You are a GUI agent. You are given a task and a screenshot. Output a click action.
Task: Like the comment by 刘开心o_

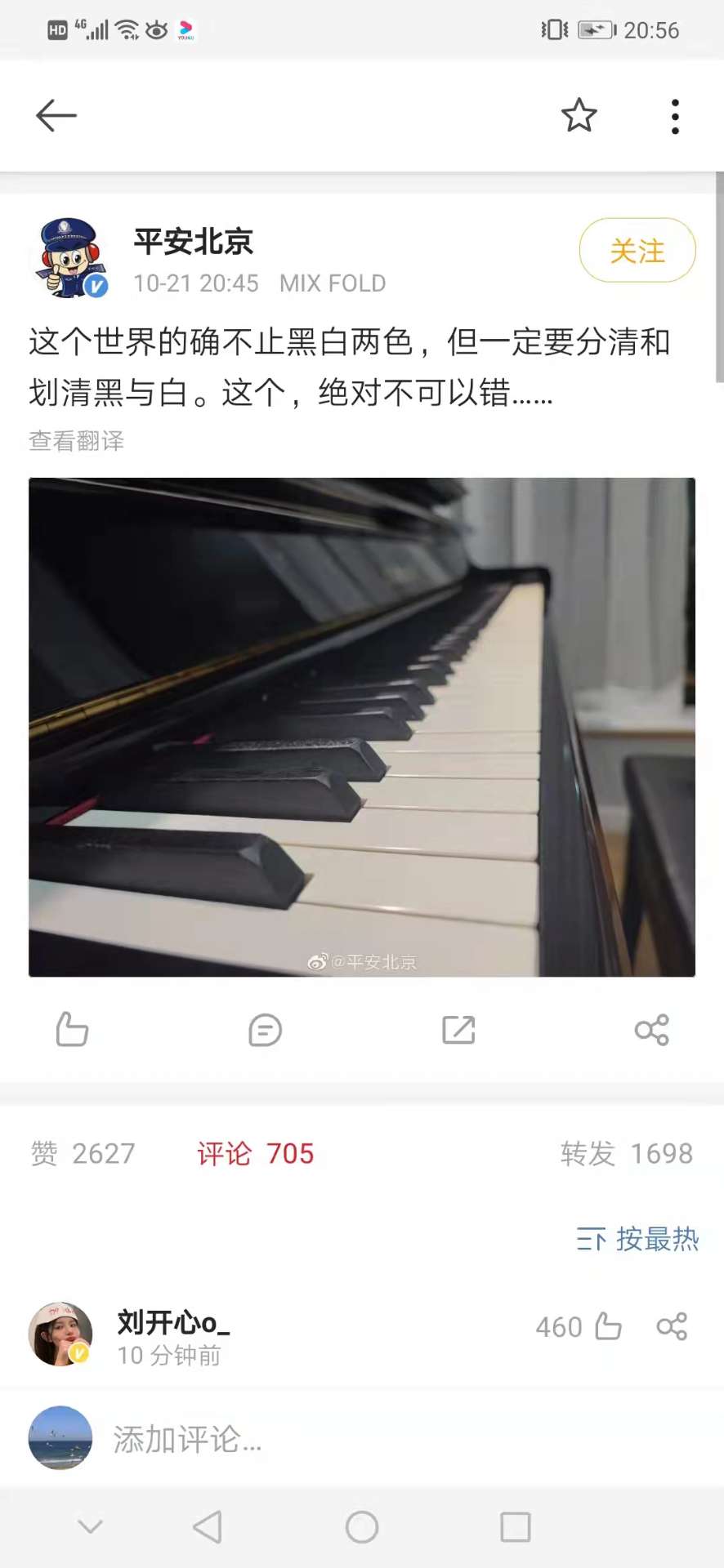pos(607,1326)
